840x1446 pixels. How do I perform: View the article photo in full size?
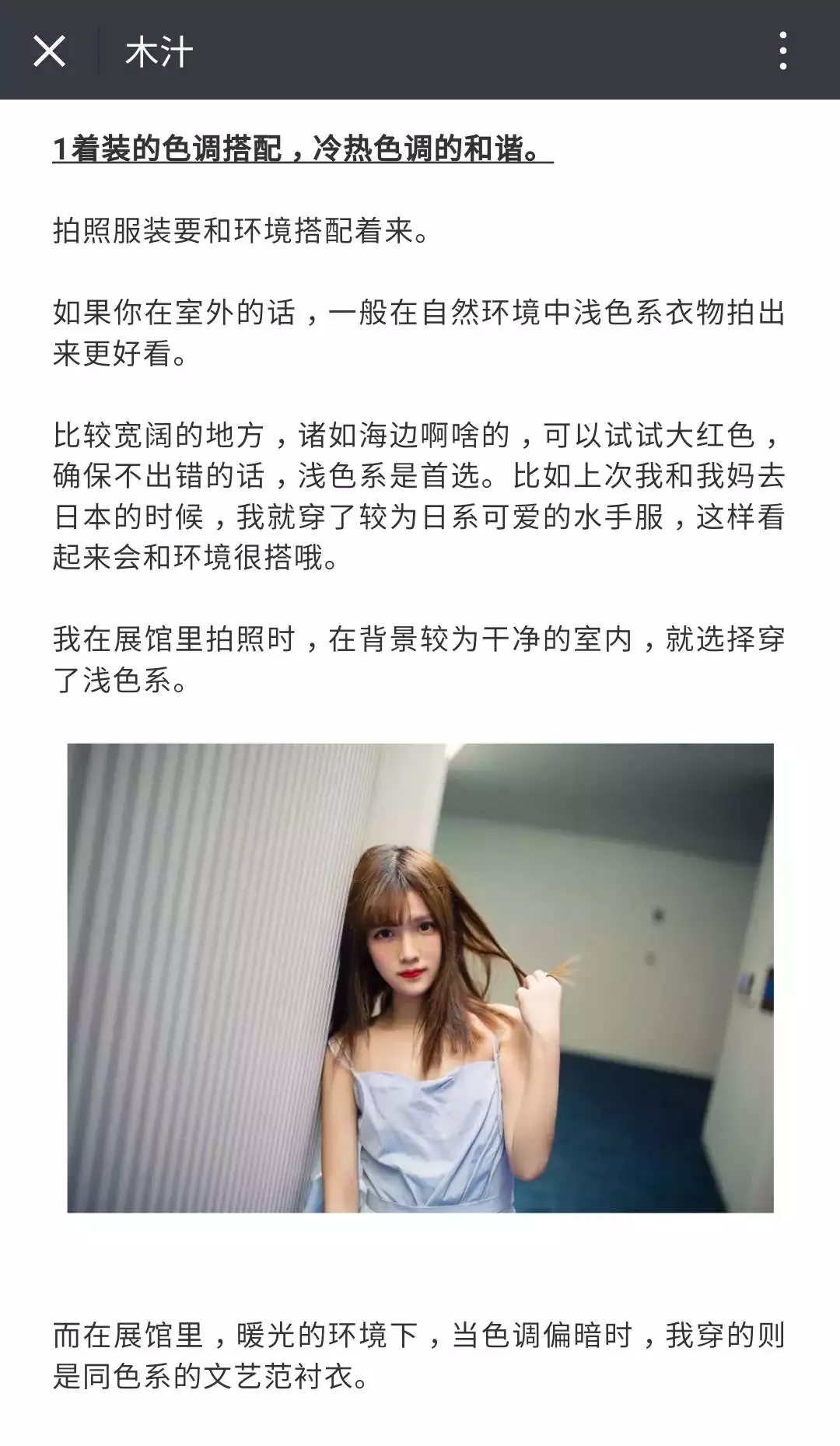(420, 978)
